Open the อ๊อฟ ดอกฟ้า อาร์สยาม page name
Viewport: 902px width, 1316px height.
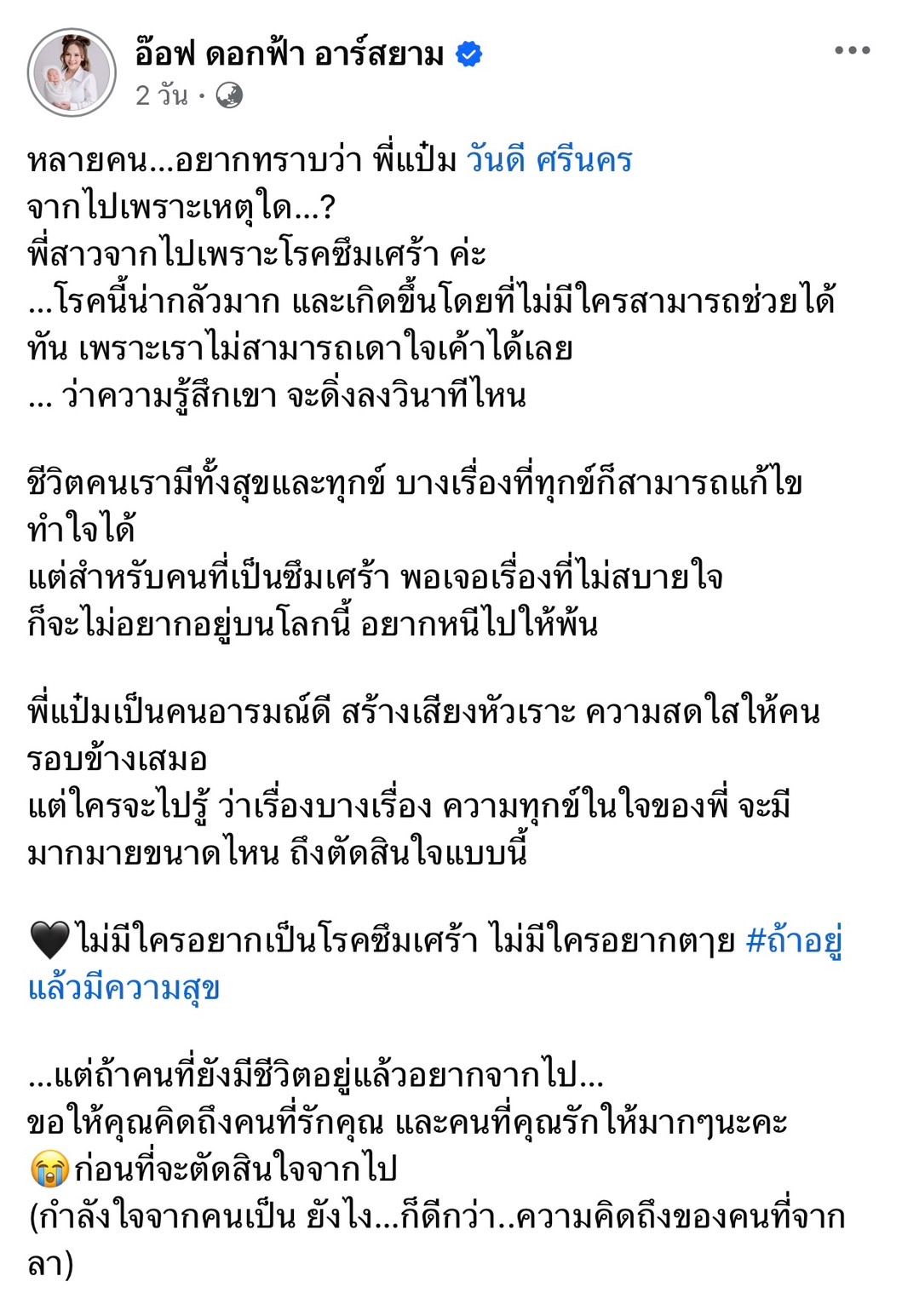(290, 55)
